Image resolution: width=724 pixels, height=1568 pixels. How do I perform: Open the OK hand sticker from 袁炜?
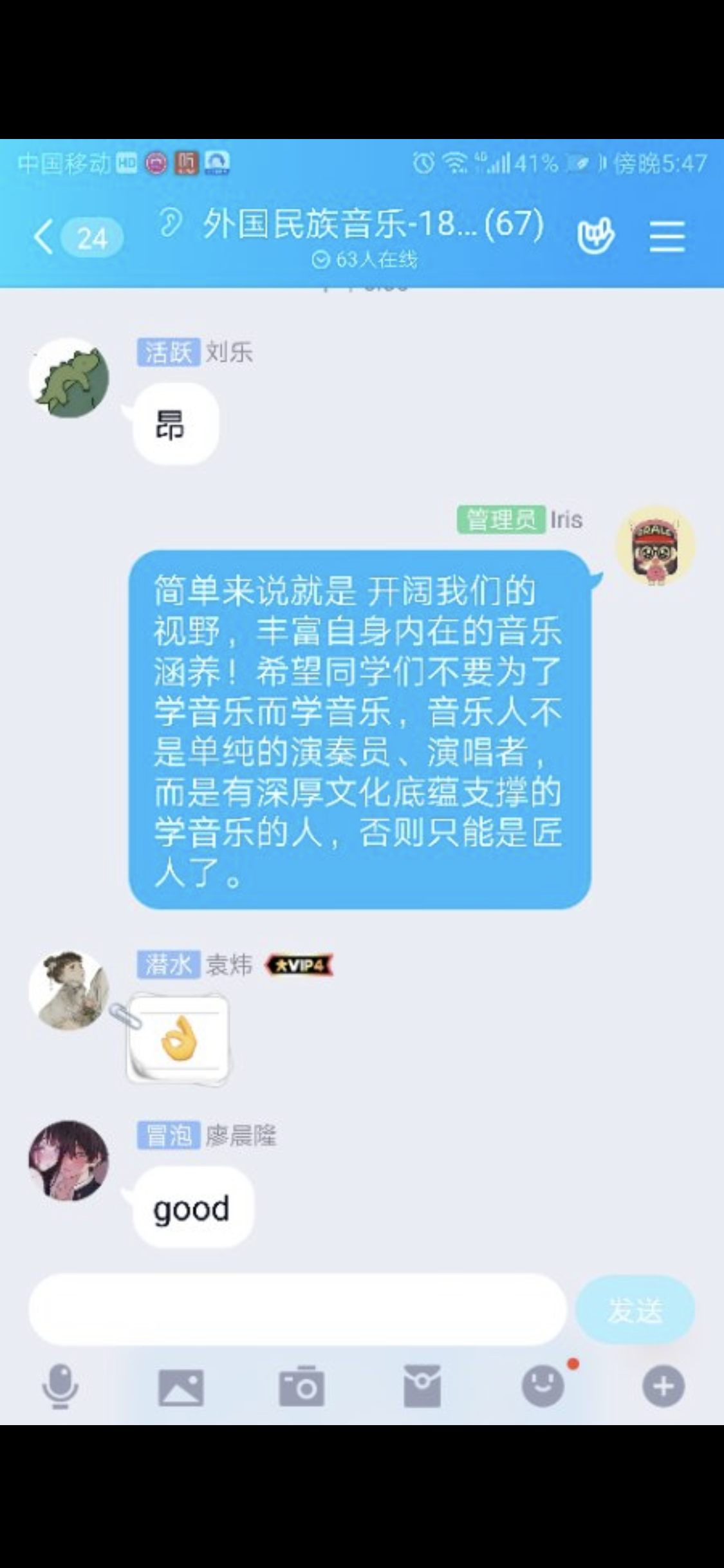pyautogui.click(x=178, y=1039)
